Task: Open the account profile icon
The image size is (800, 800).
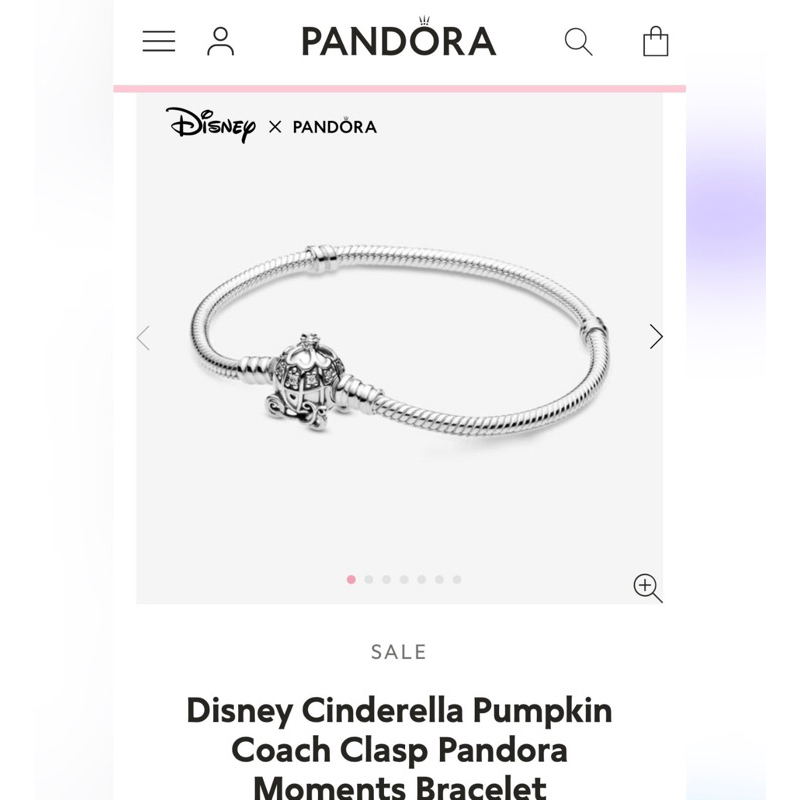Action: tap(220, 41)
